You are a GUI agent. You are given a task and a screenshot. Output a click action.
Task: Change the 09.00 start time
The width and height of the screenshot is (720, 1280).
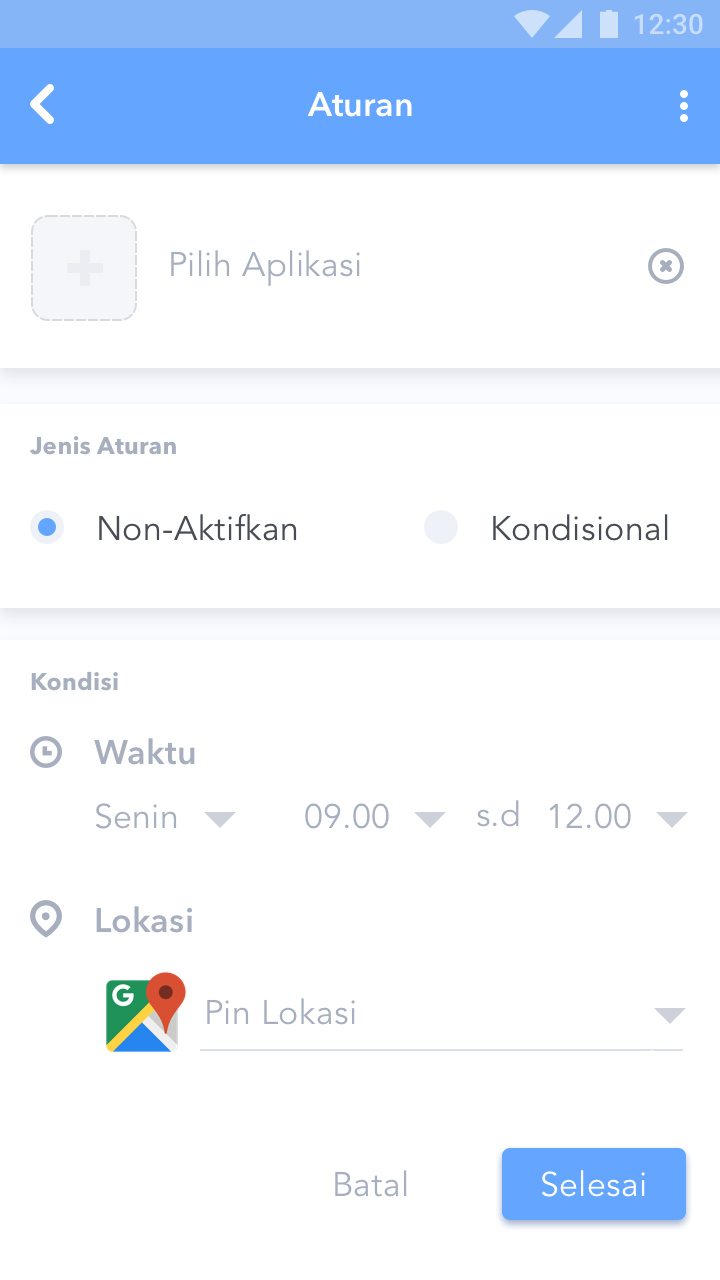(x=375, y=818)
